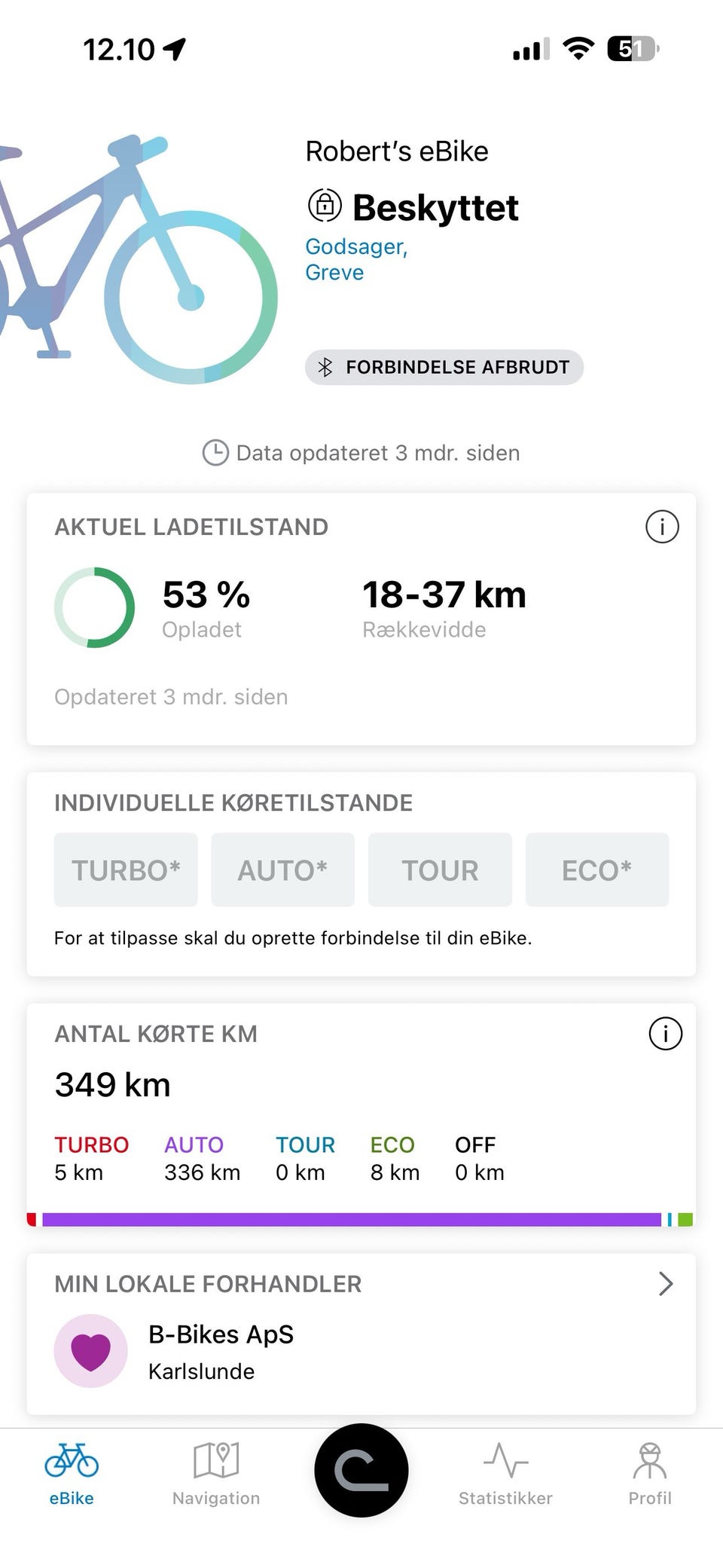Switch to the Profil tab
723x1568 pixels.
click(650, 1474)
